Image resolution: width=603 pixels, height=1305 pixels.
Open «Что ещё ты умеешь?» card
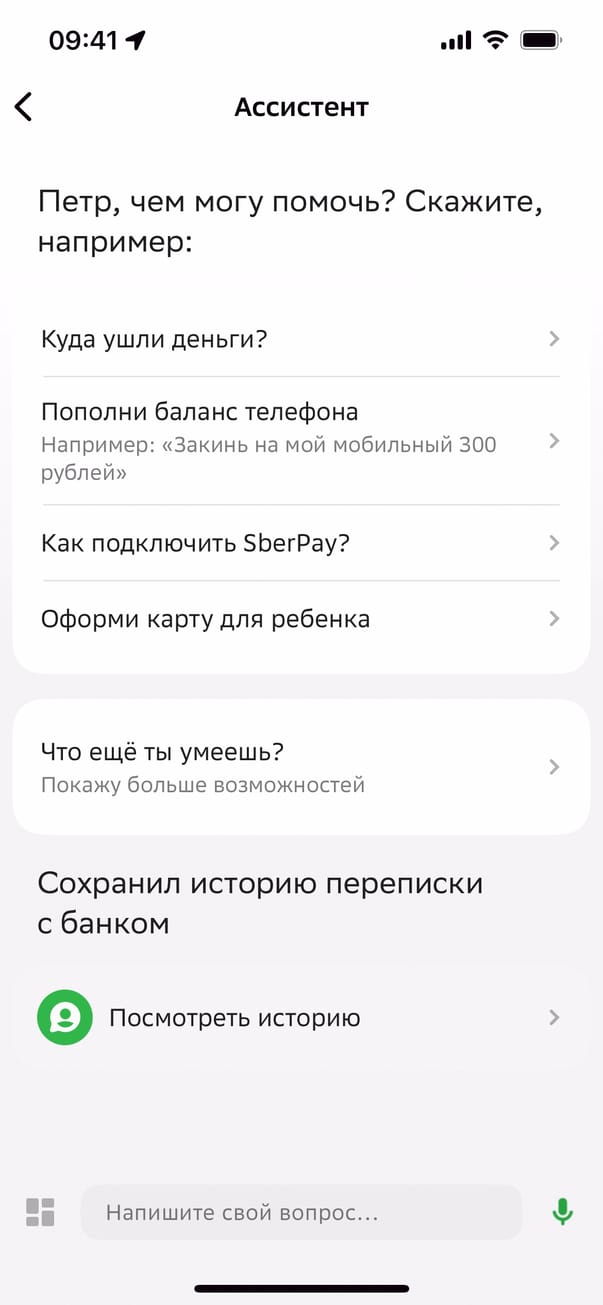coord(300,767)
